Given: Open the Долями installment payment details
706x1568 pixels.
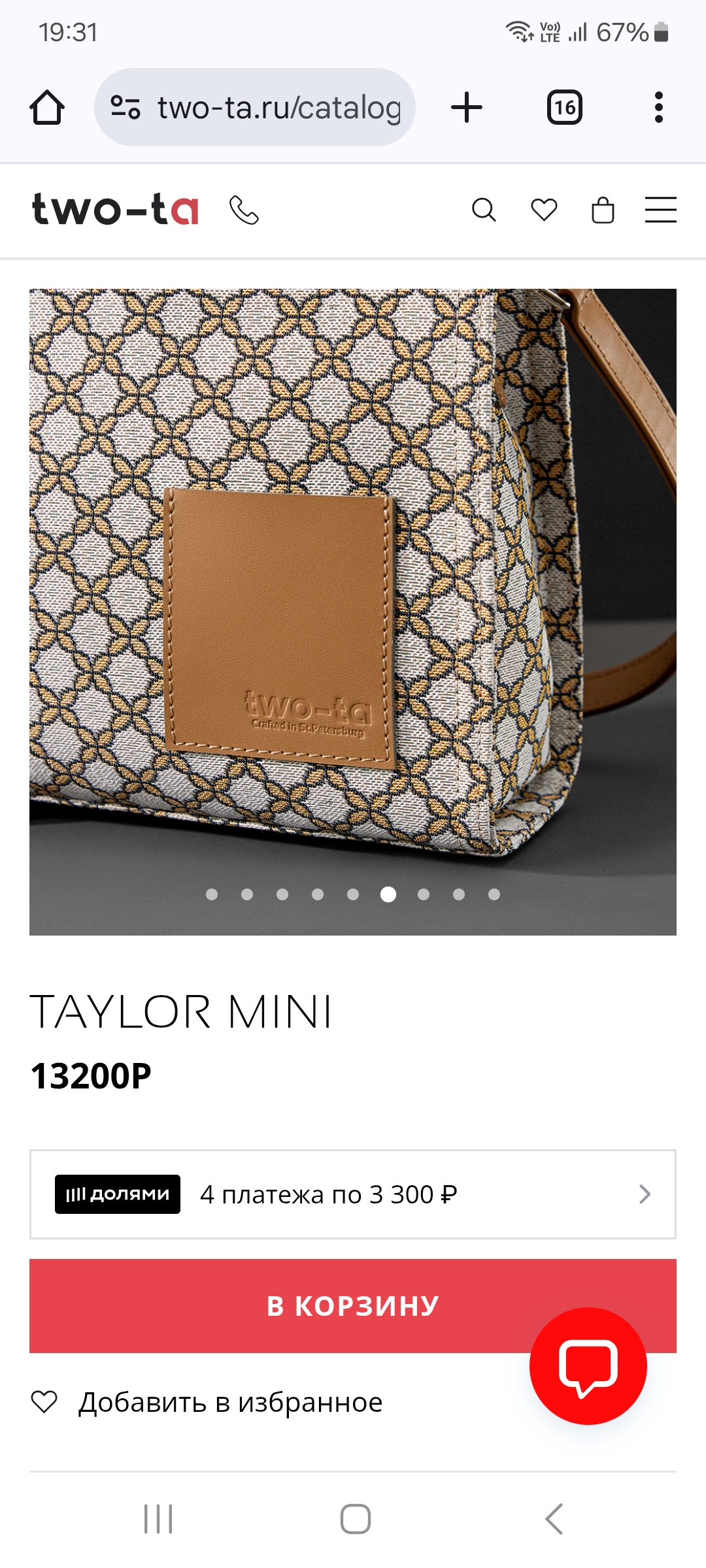Looking at the screenshot, I should tap(353, 1194).
